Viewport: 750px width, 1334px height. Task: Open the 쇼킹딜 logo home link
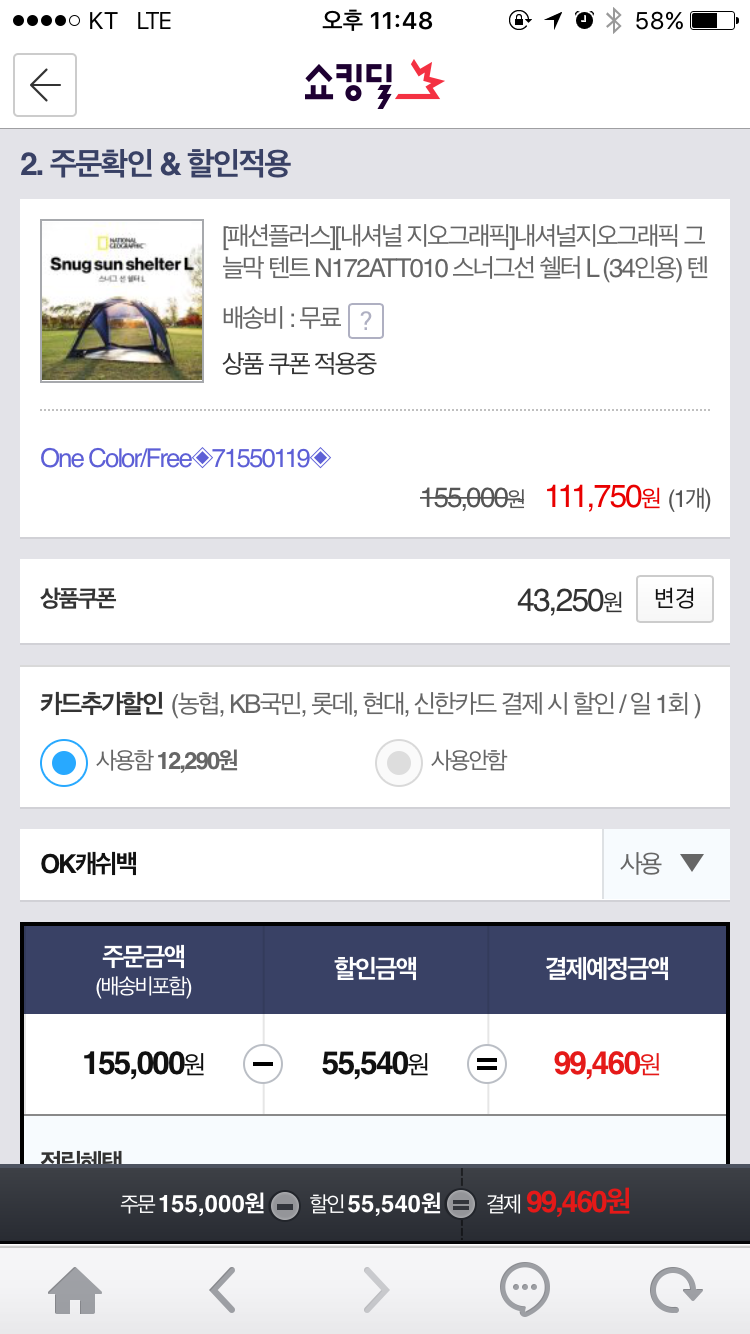click(x=374, y=84)
